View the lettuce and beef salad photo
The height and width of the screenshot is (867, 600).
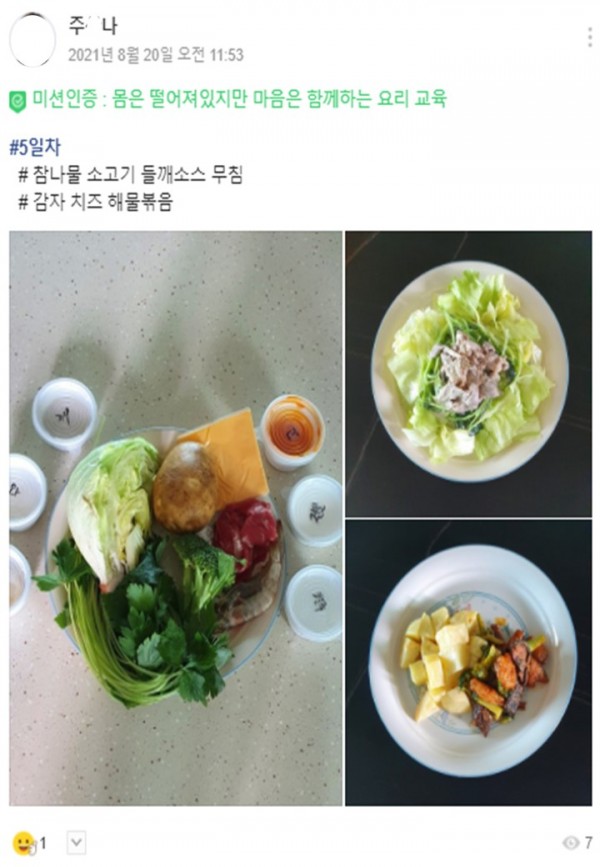(468, 372)
